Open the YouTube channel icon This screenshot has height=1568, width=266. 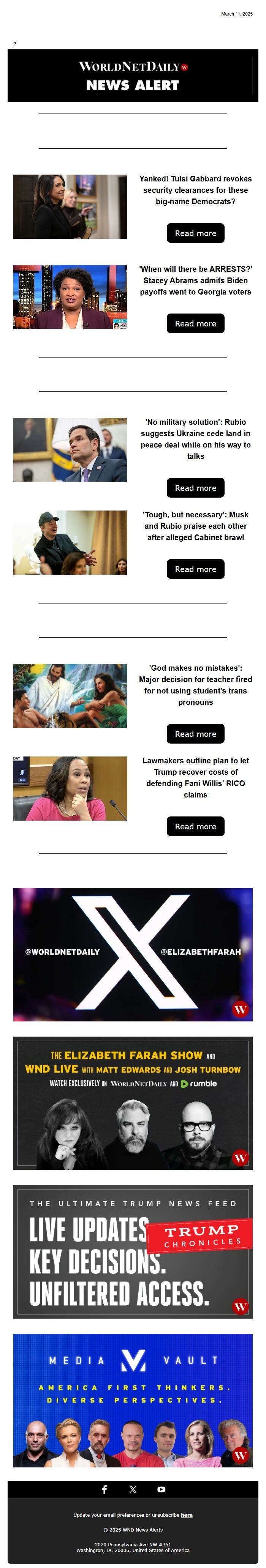pyautogui.click(x=161, y=1489)
